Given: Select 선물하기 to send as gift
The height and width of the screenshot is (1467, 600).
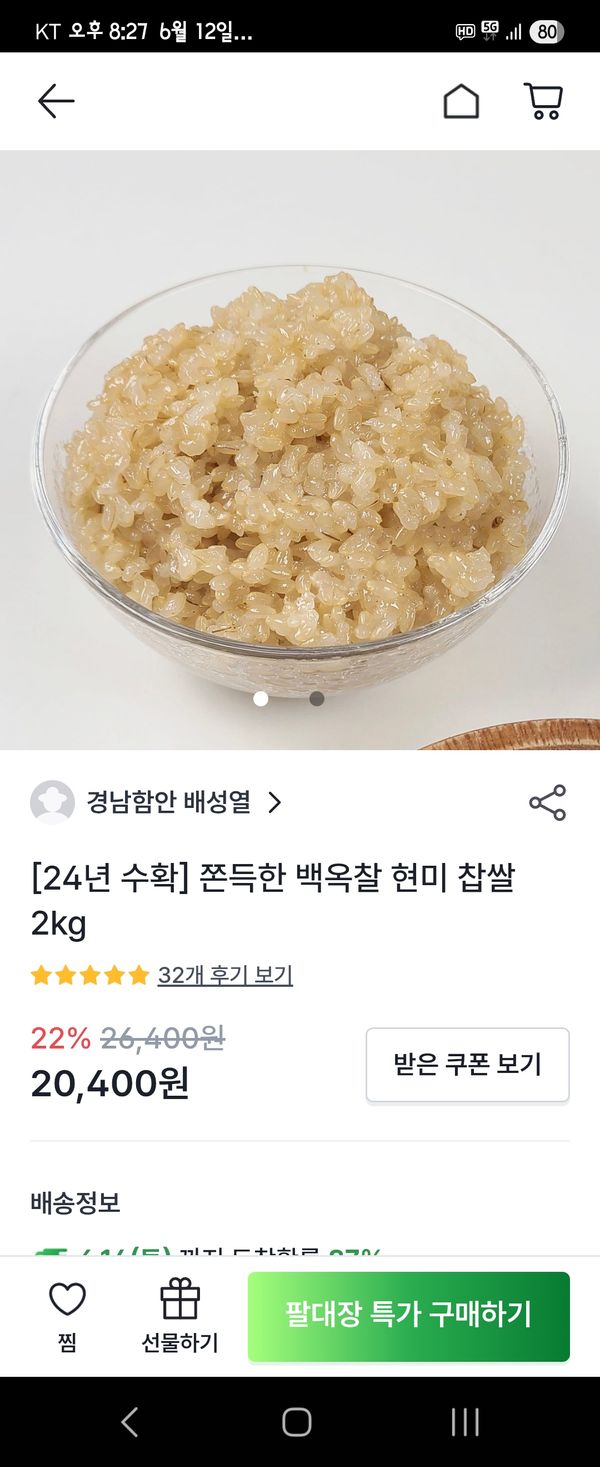Looking at the screenshot, I should tap(180, 1315).
